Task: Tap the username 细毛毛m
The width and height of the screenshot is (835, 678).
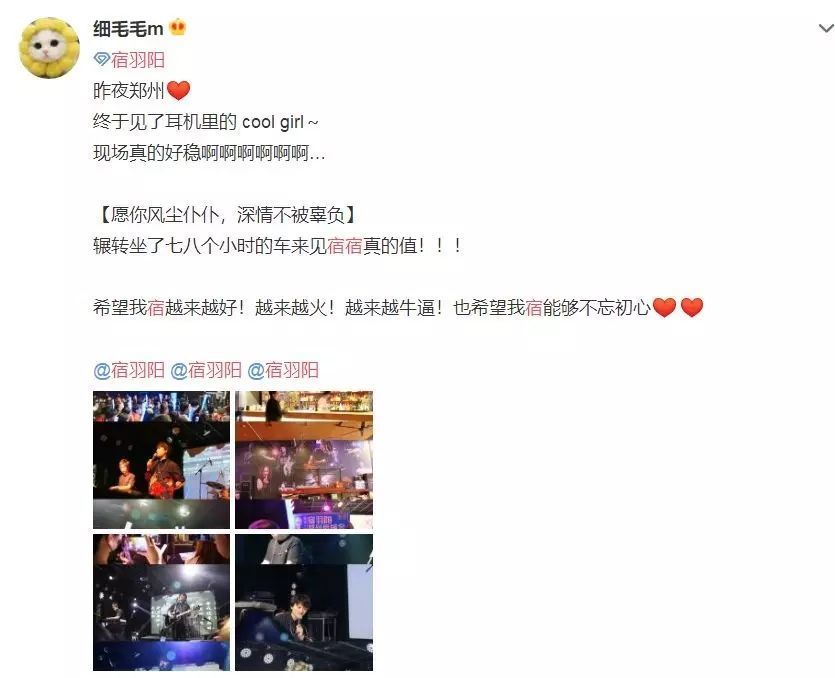Action: coord(128,28)
